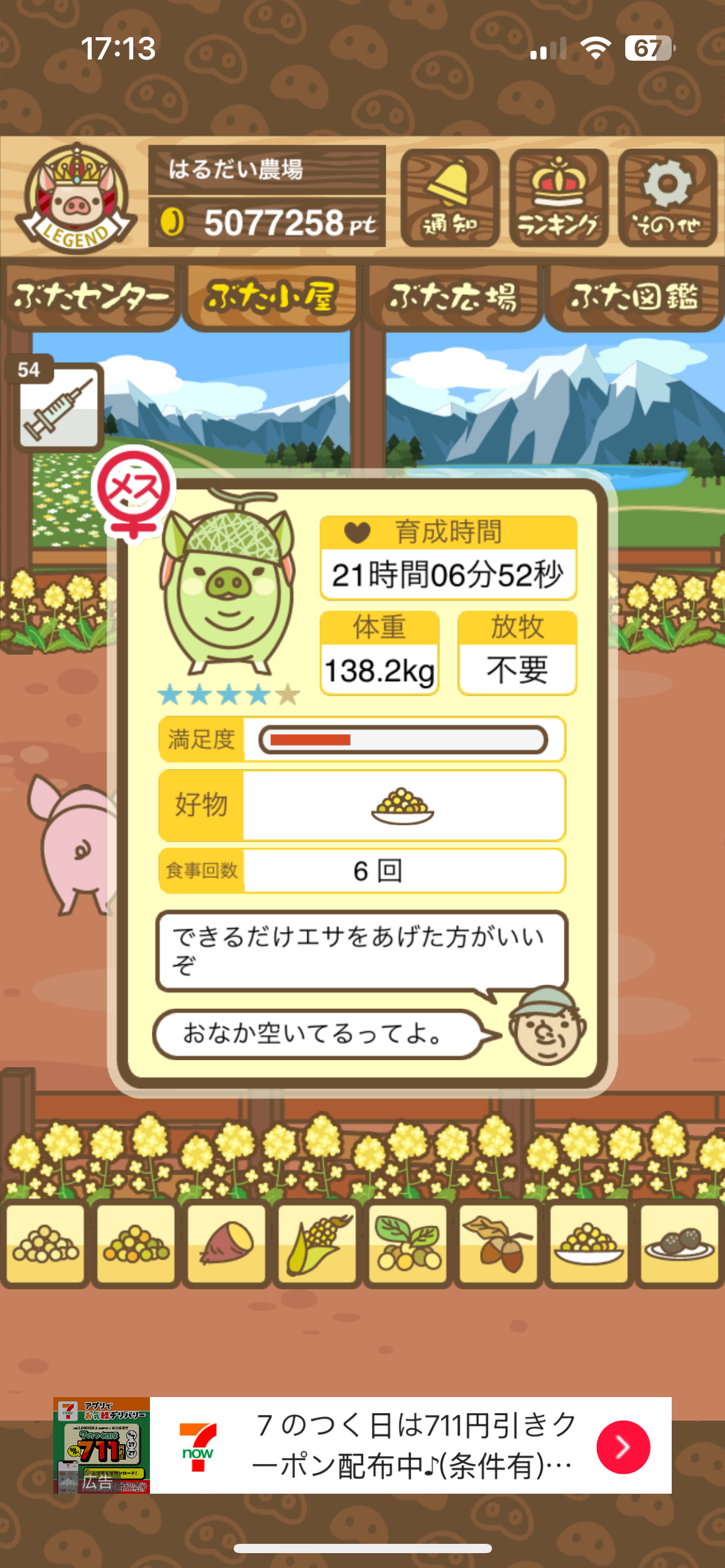Open the その他 settings gear
Screen dimensions: 725x1568
(x=667, y=198)
